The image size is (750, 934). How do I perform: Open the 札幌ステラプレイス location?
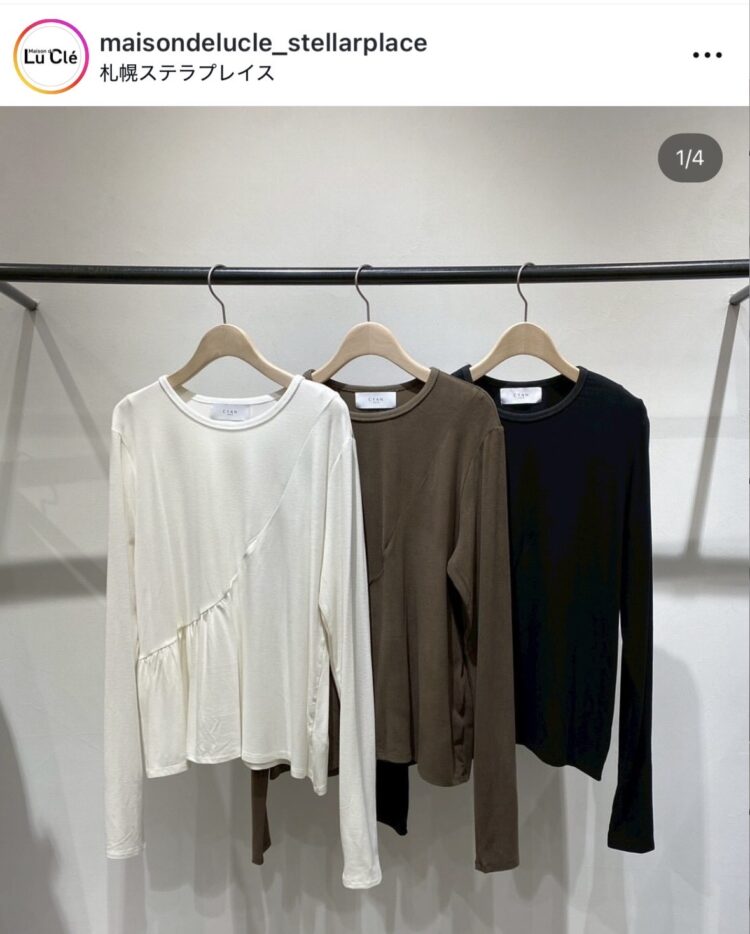[x=188, y=74]
